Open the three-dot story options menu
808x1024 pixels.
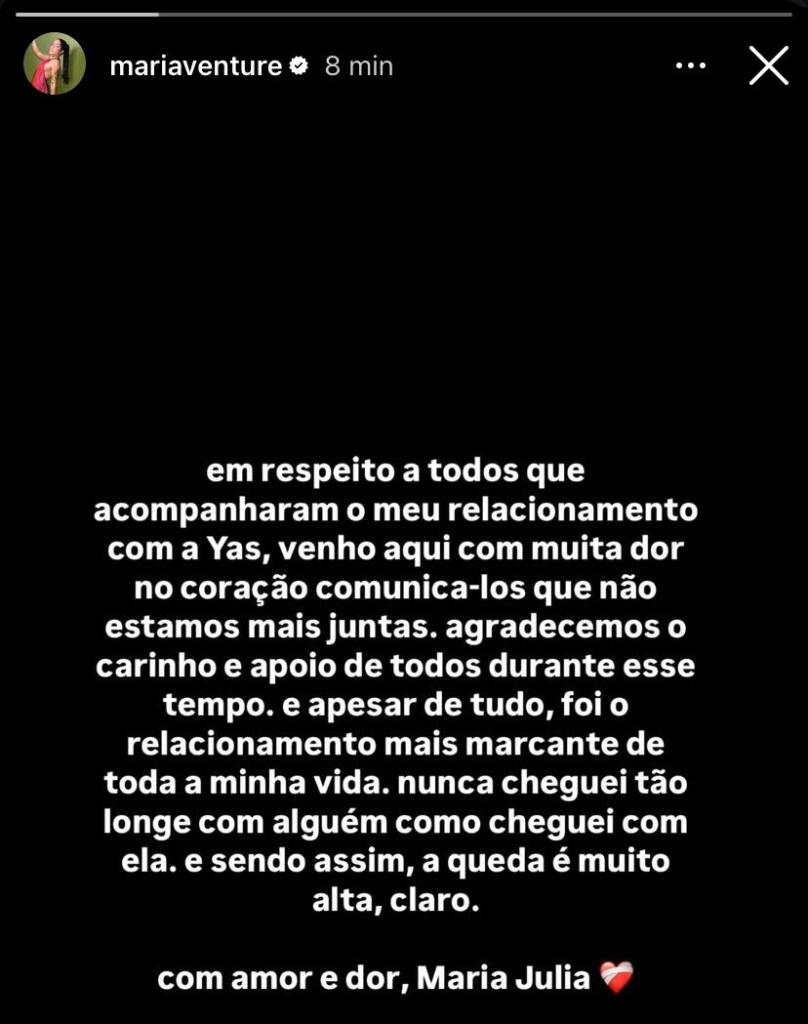click(x=691, y=66)
